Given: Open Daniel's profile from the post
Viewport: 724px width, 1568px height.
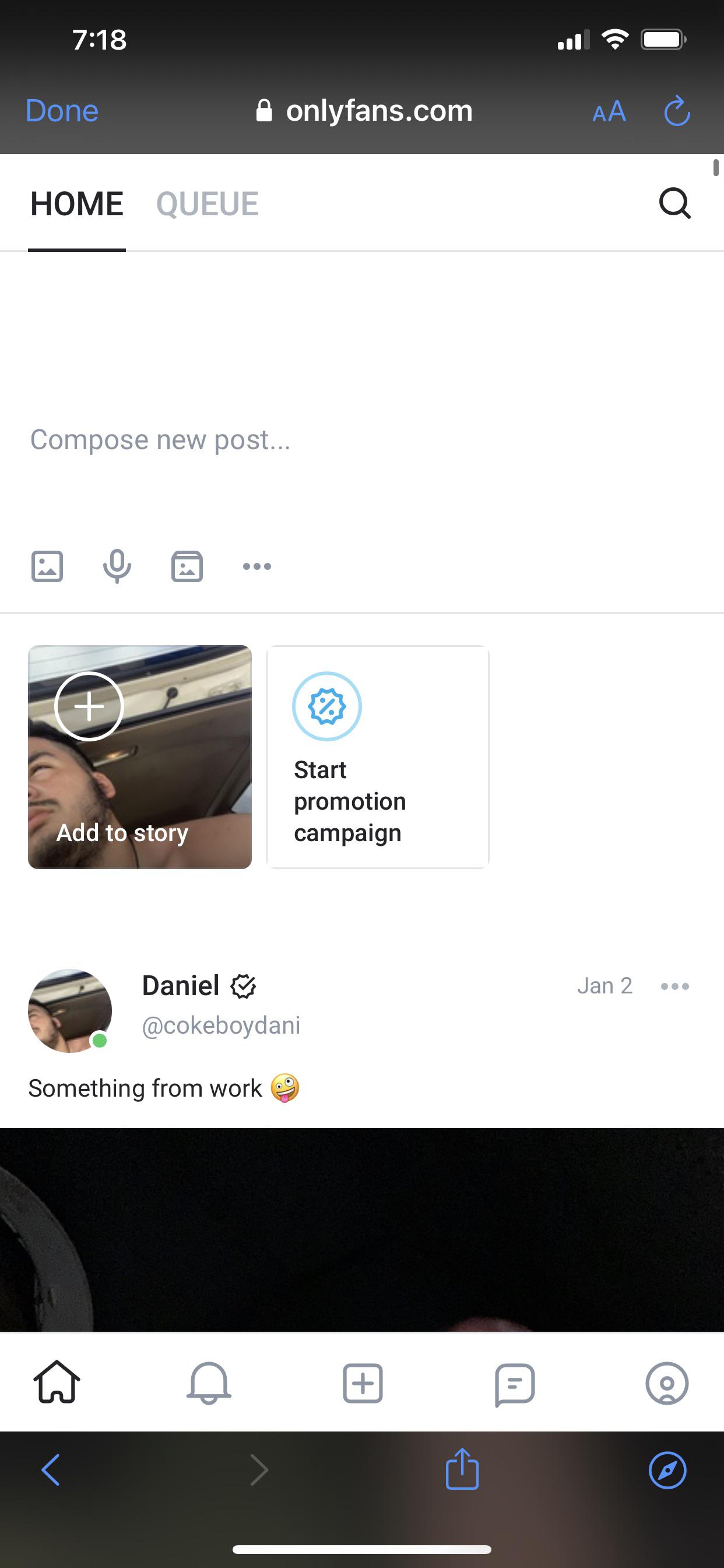Looking at the screenshot, I should coord(181,985).
